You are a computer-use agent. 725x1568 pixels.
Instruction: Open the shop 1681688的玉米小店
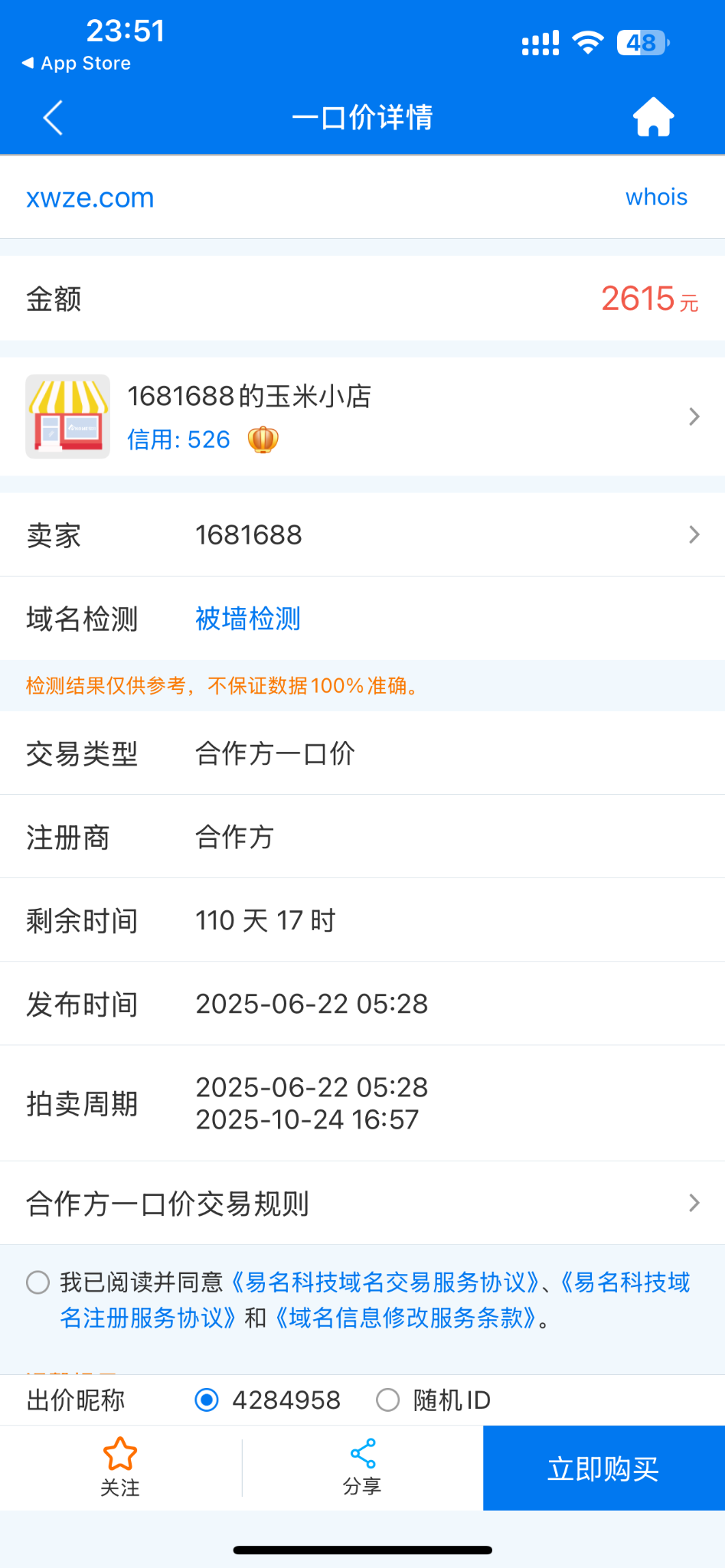pos(362,416)
